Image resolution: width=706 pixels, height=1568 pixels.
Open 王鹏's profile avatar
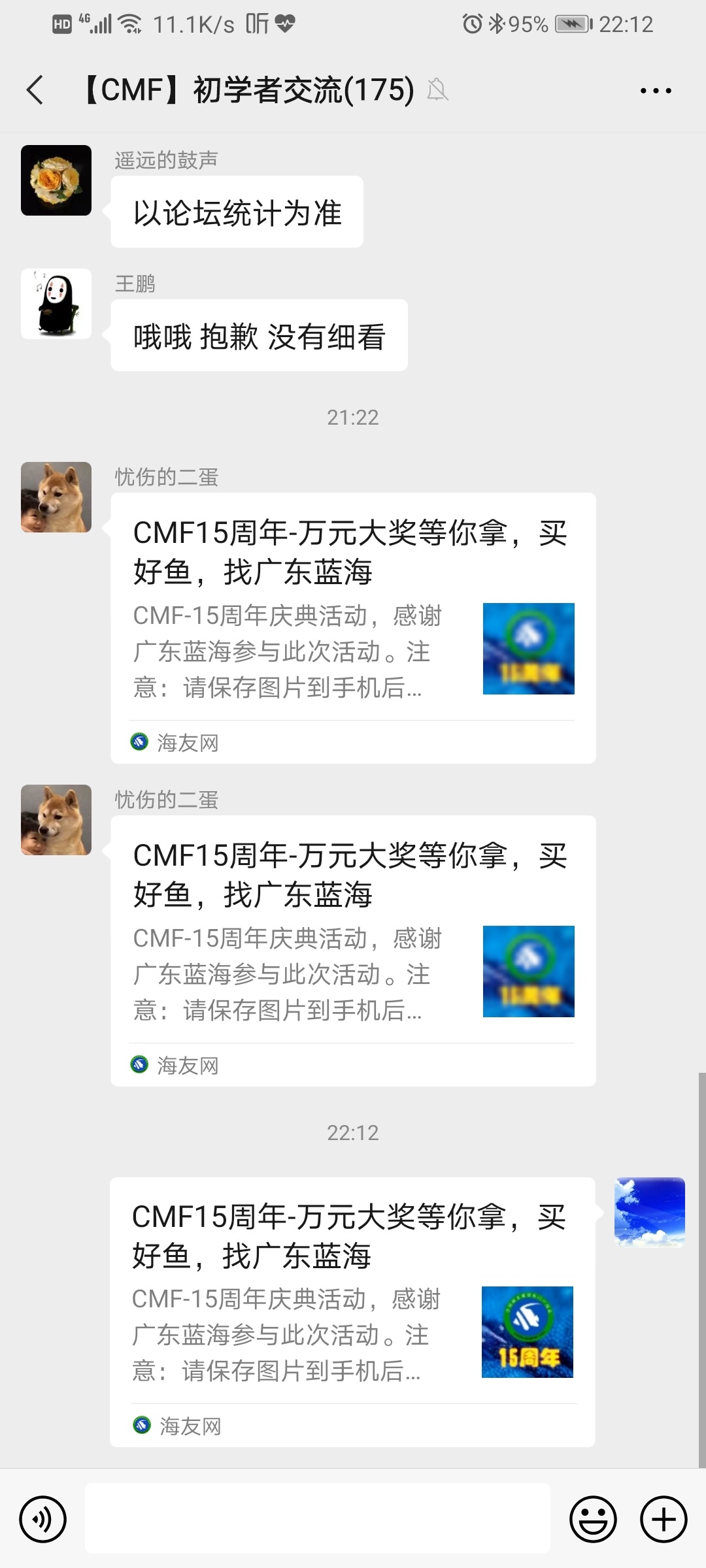[56, 304]
